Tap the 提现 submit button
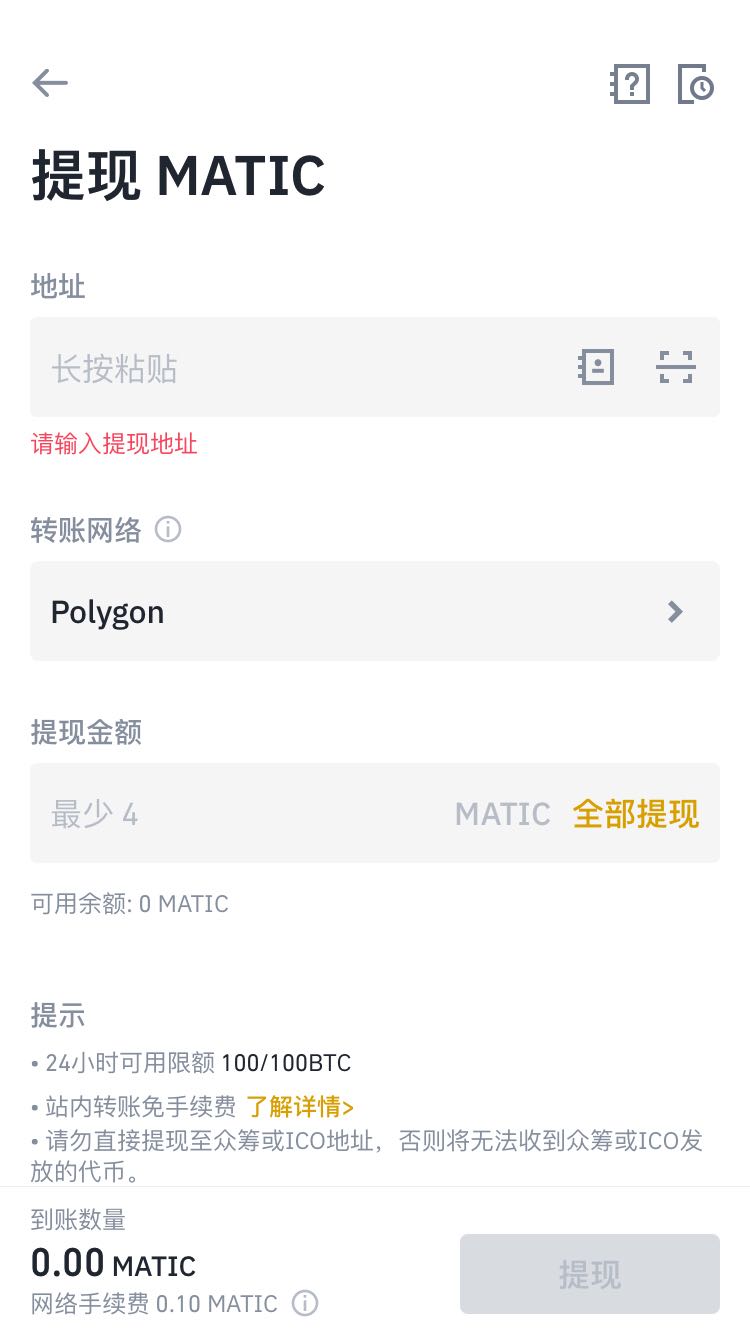750x1334 pixels. [589, 1274]
